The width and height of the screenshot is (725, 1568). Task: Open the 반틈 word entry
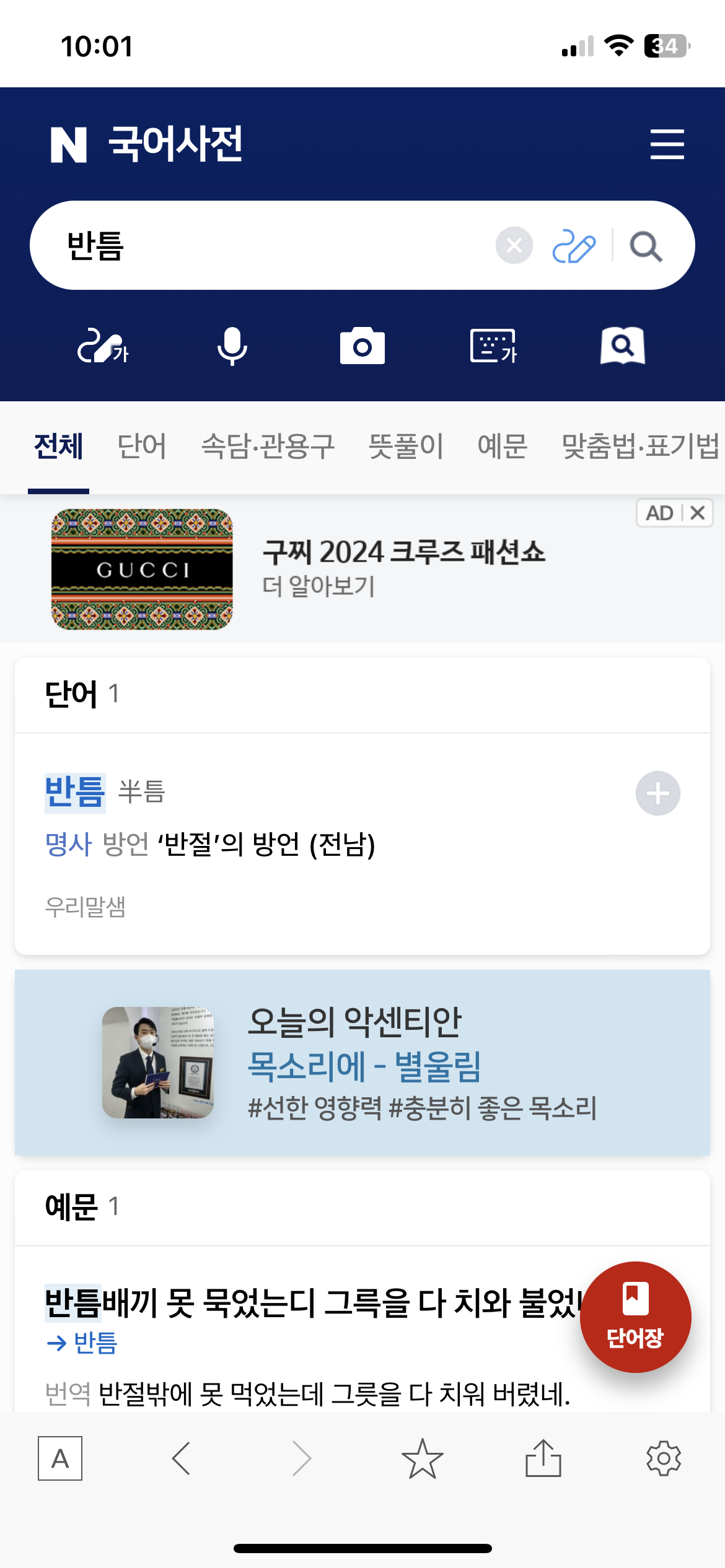[x=75, y=792]
